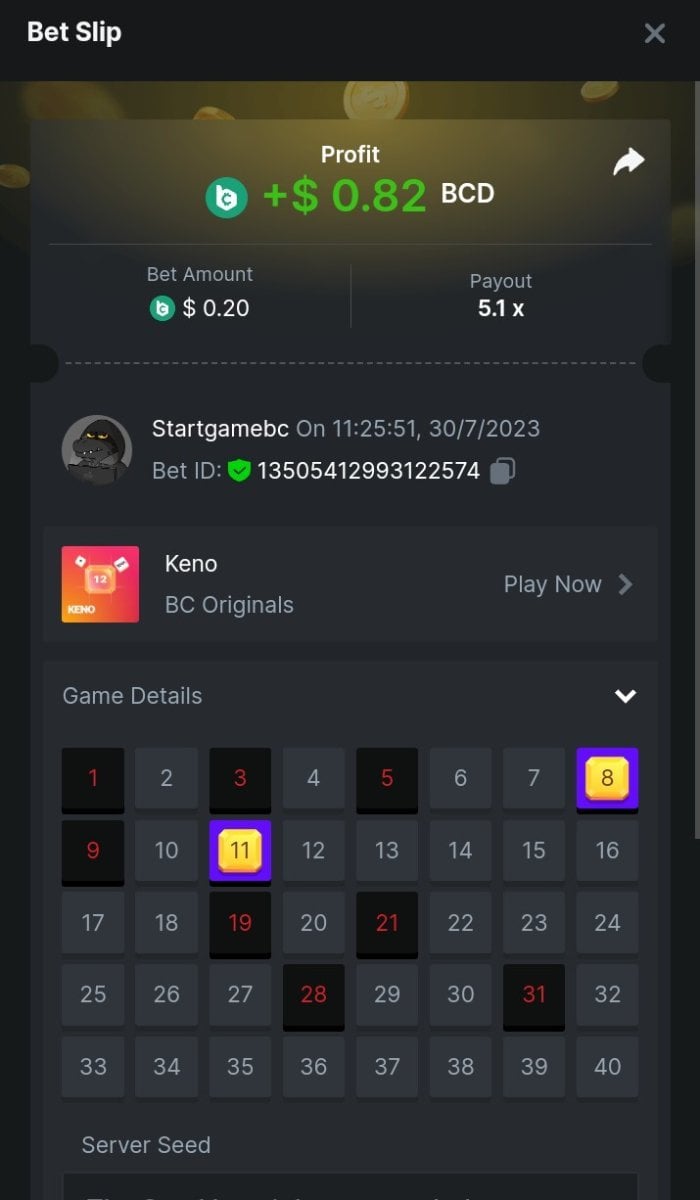Close the Bet Slip dialog
The image size is (700, 1200).
tap(654, 34)
